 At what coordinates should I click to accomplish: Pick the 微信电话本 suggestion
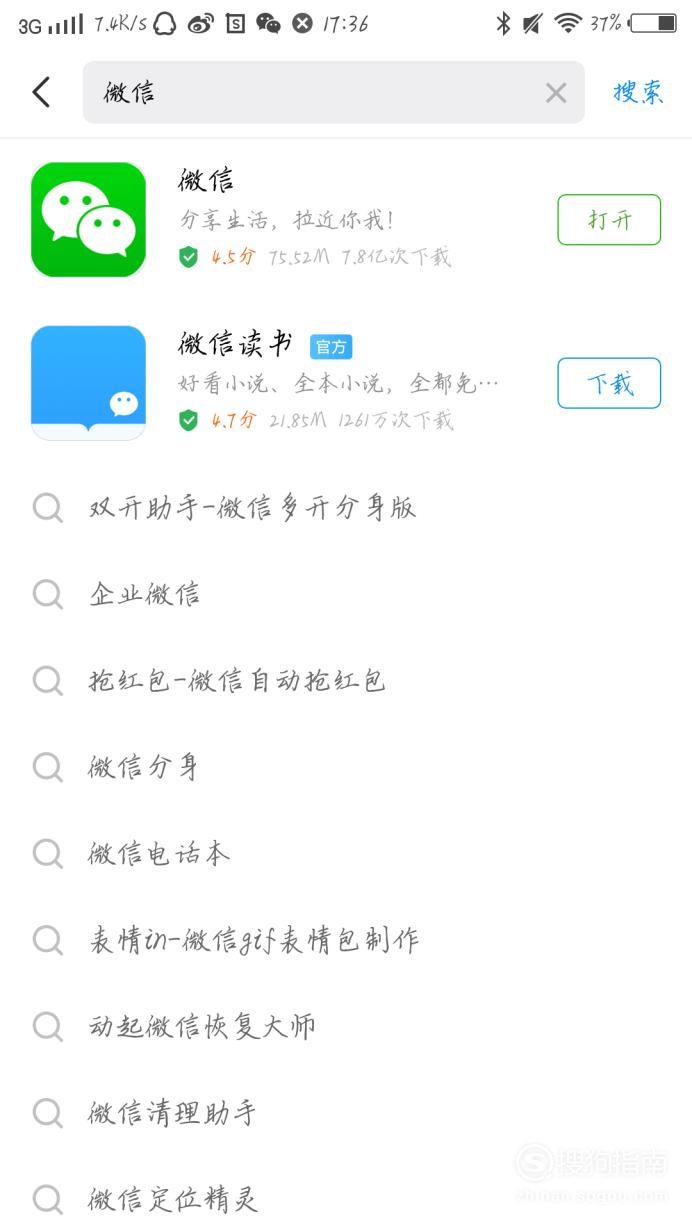coord(346,853)
